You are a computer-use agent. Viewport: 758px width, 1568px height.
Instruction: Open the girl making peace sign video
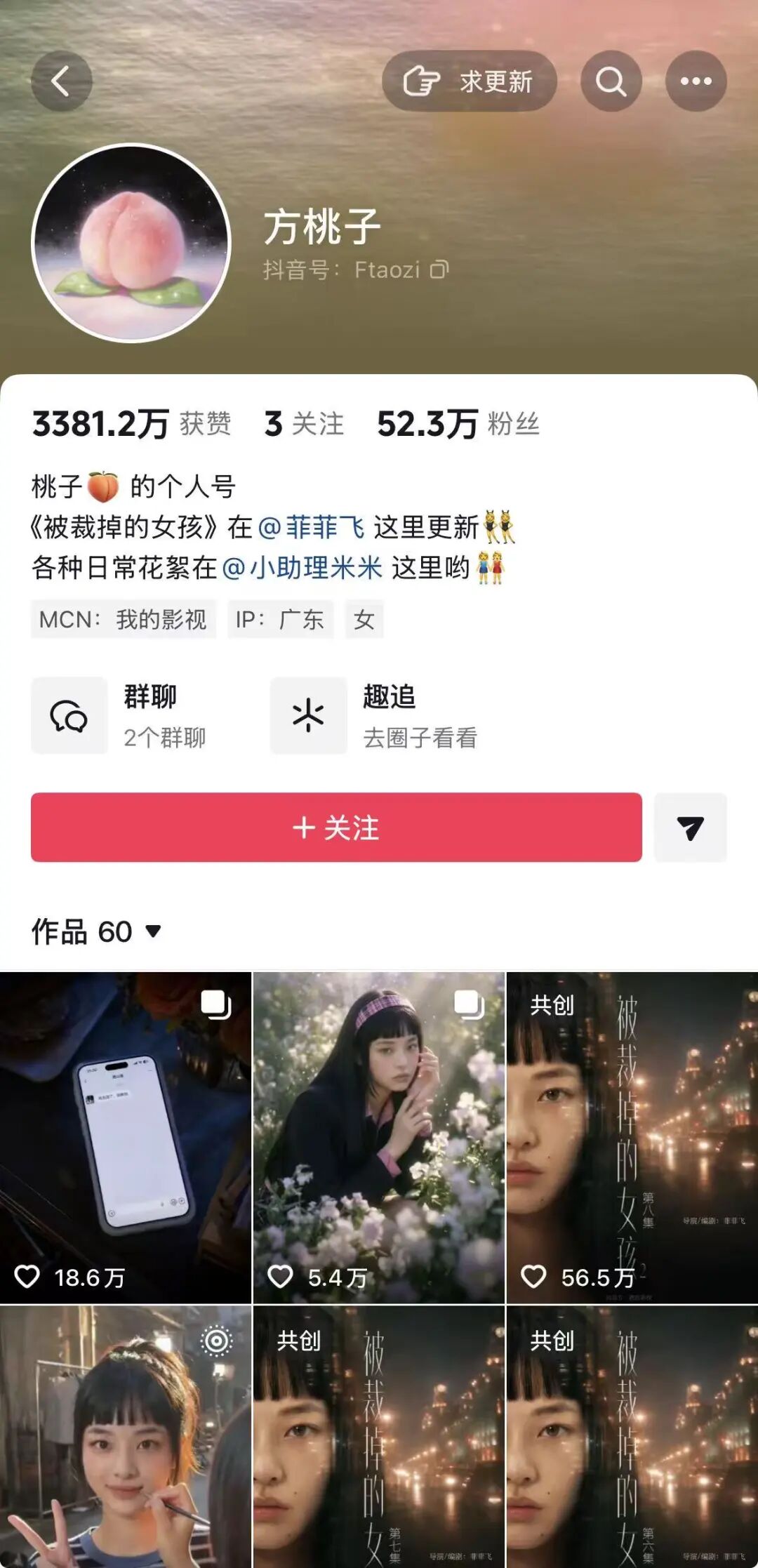click(126, 1437)
